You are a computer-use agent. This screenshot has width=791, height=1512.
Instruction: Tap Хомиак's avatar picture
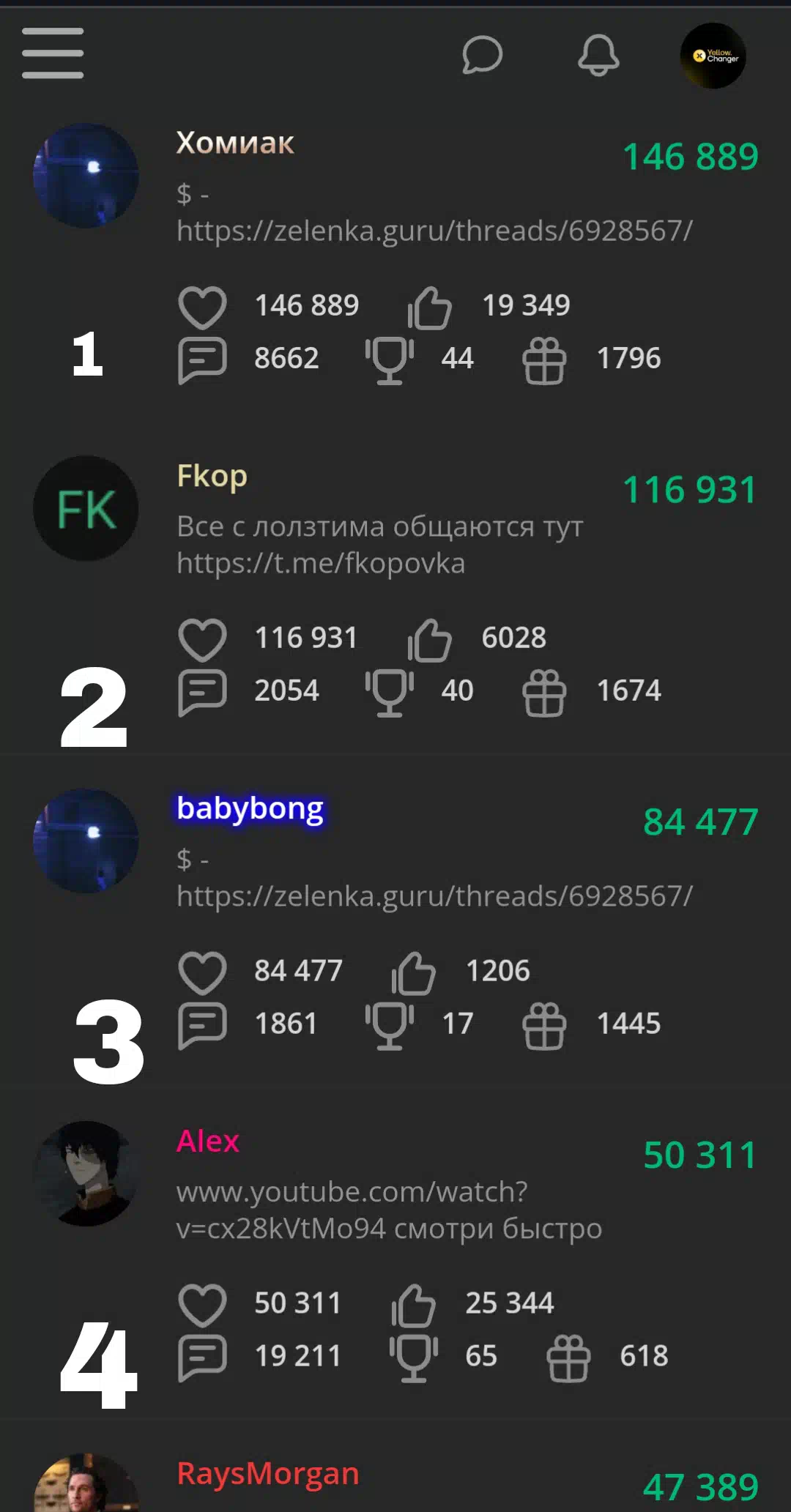(86, 176)
